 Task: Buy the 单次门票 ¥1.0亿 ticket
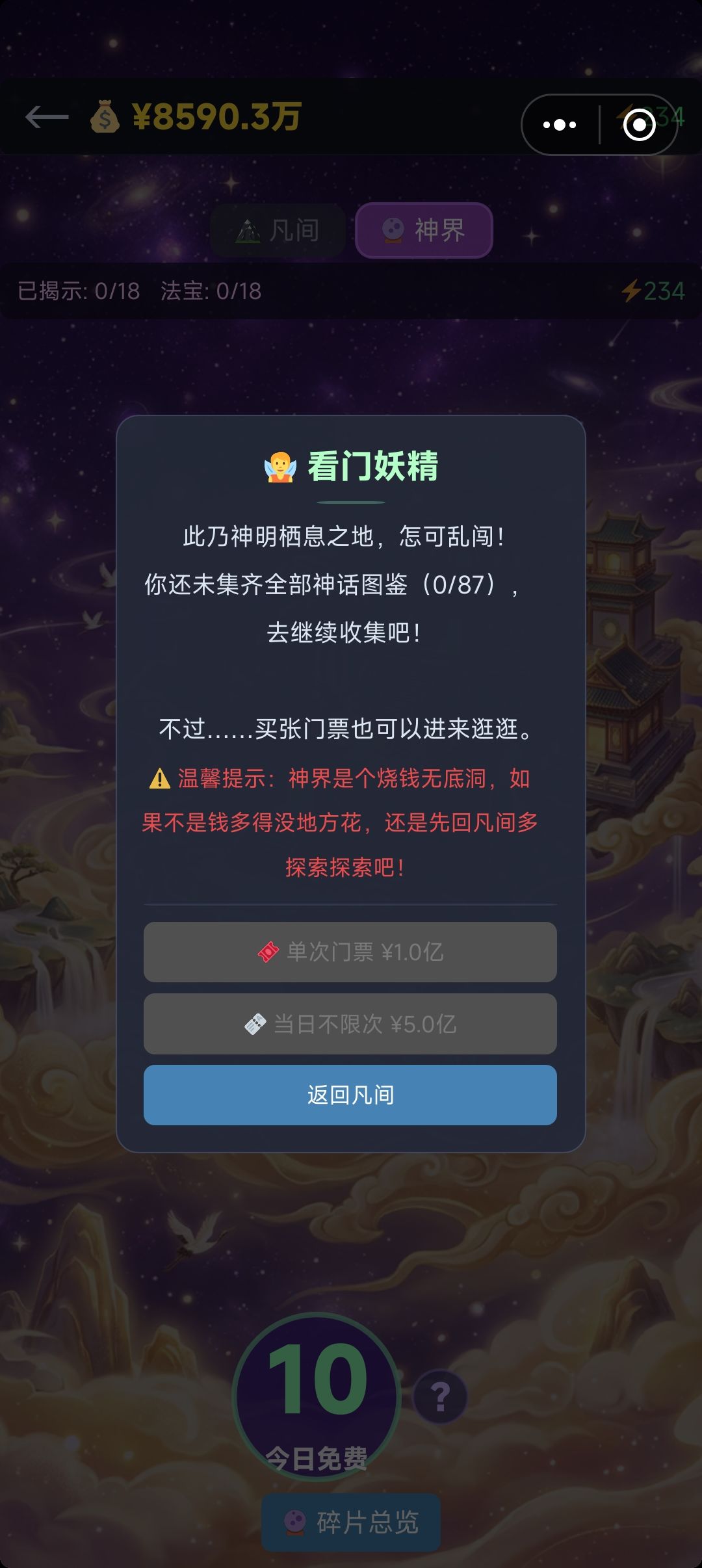[x=351, y=952]
